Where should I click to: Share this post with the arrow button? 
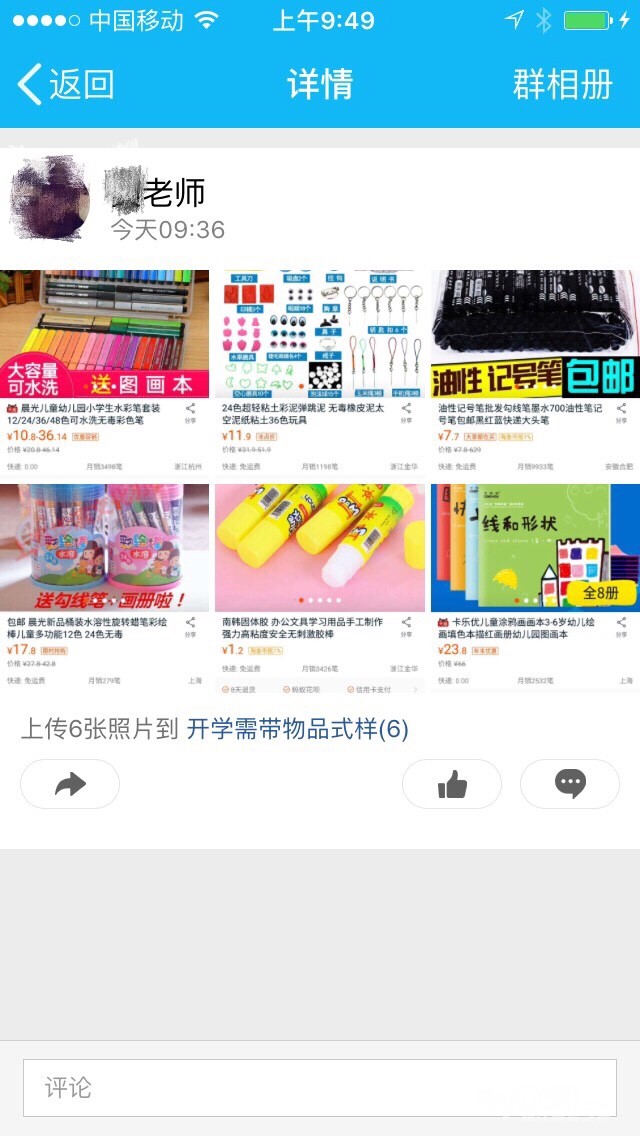(70, 784)
